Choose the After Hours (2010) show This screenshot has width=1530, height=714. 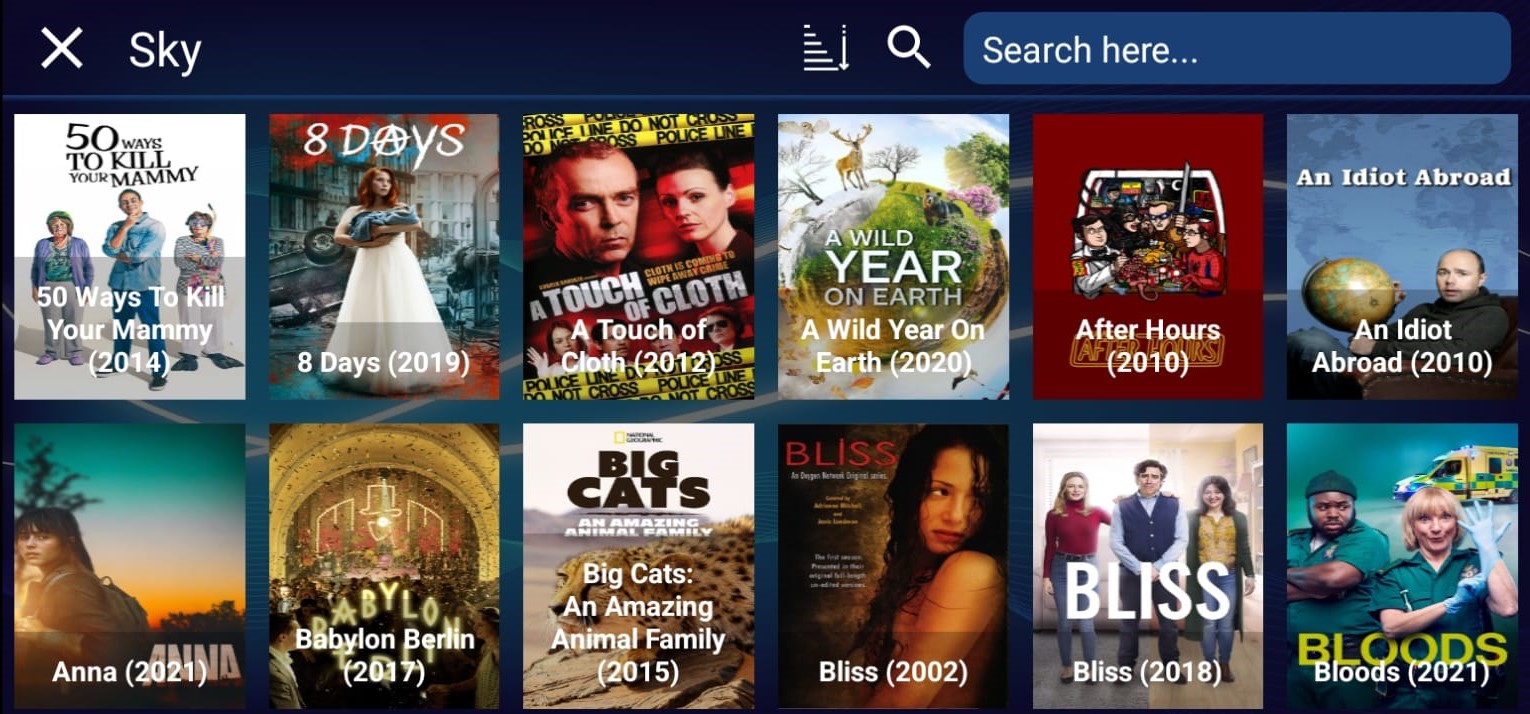tap(1147, 257)
